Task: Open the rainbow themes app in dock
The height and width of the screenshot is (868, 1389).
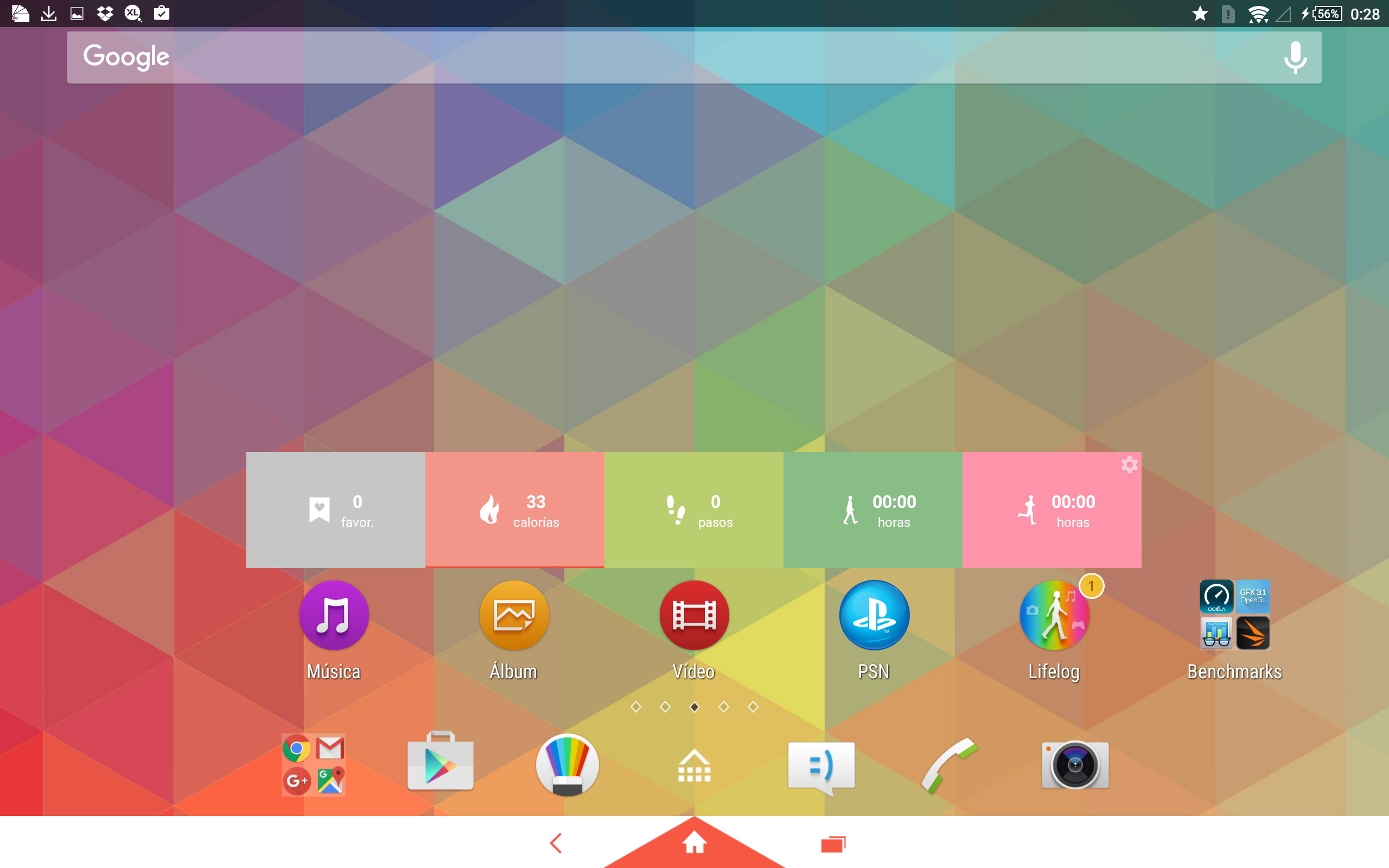Action: (x=567, y=765)
